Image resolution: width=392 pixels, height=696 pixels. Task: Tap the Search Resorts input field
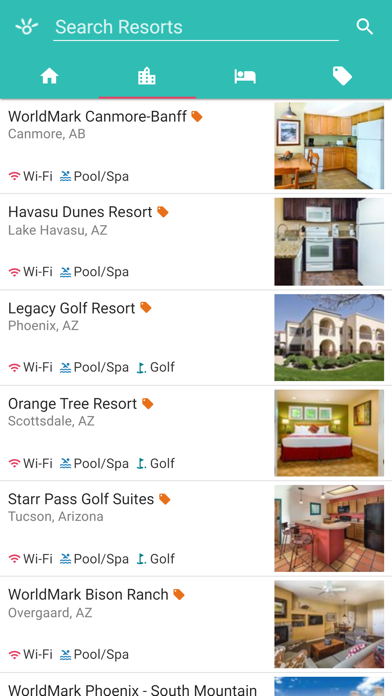pyautogui.click(x=196, y=27)
